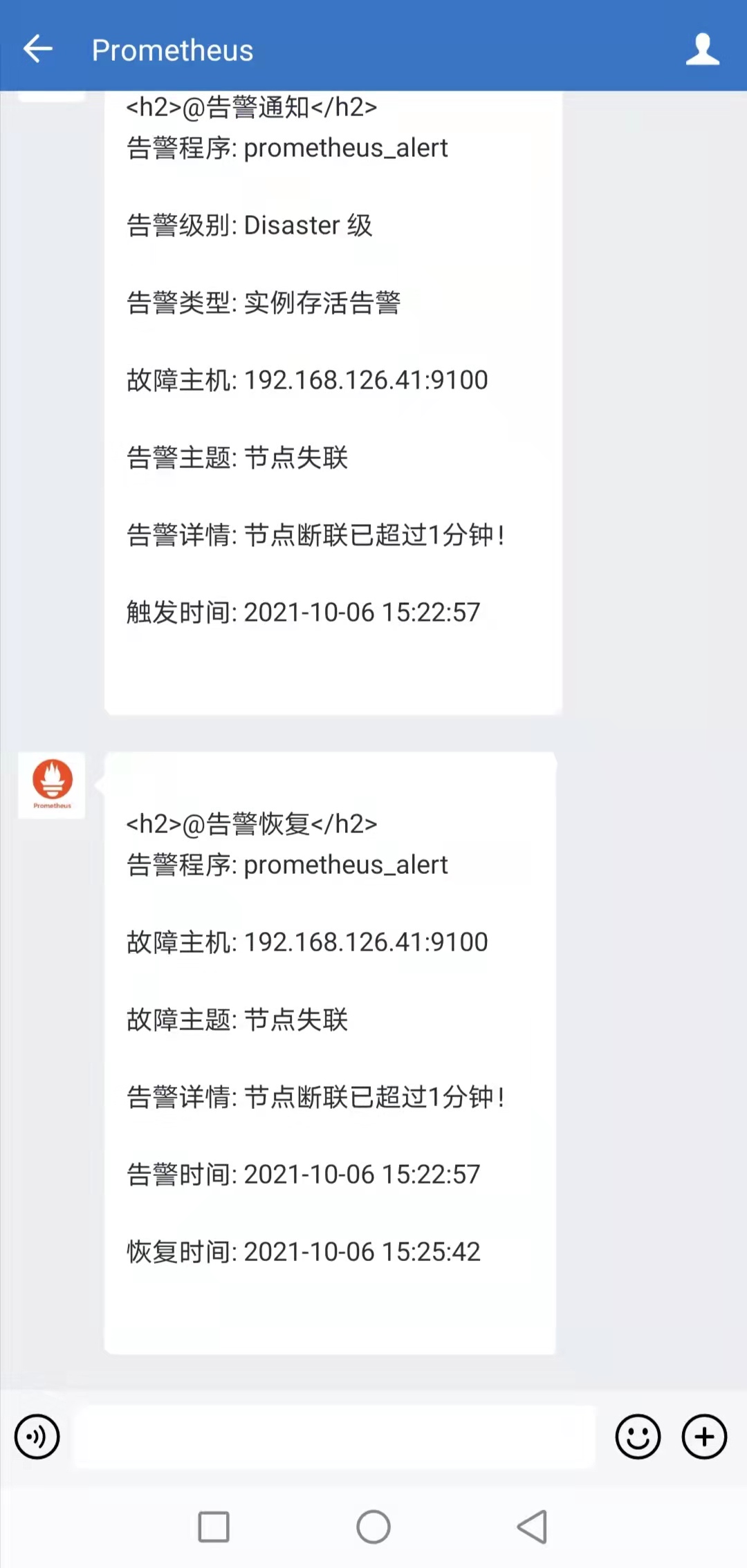Tap the 触发时间 trigger timestamp
This screenshot has width=747, height=1568.
pos(302,612)
